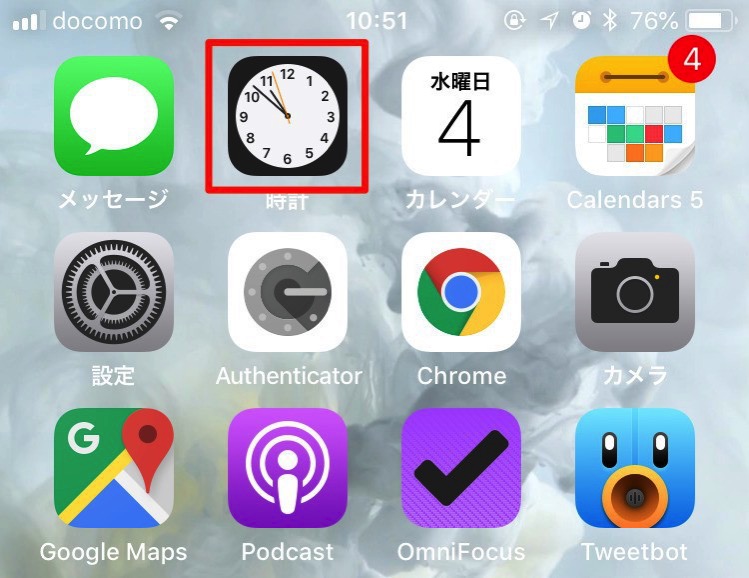The width and height of the screenshot is (749, 578).
Task: Open Google Maps
Action: [x=113, y=468]
